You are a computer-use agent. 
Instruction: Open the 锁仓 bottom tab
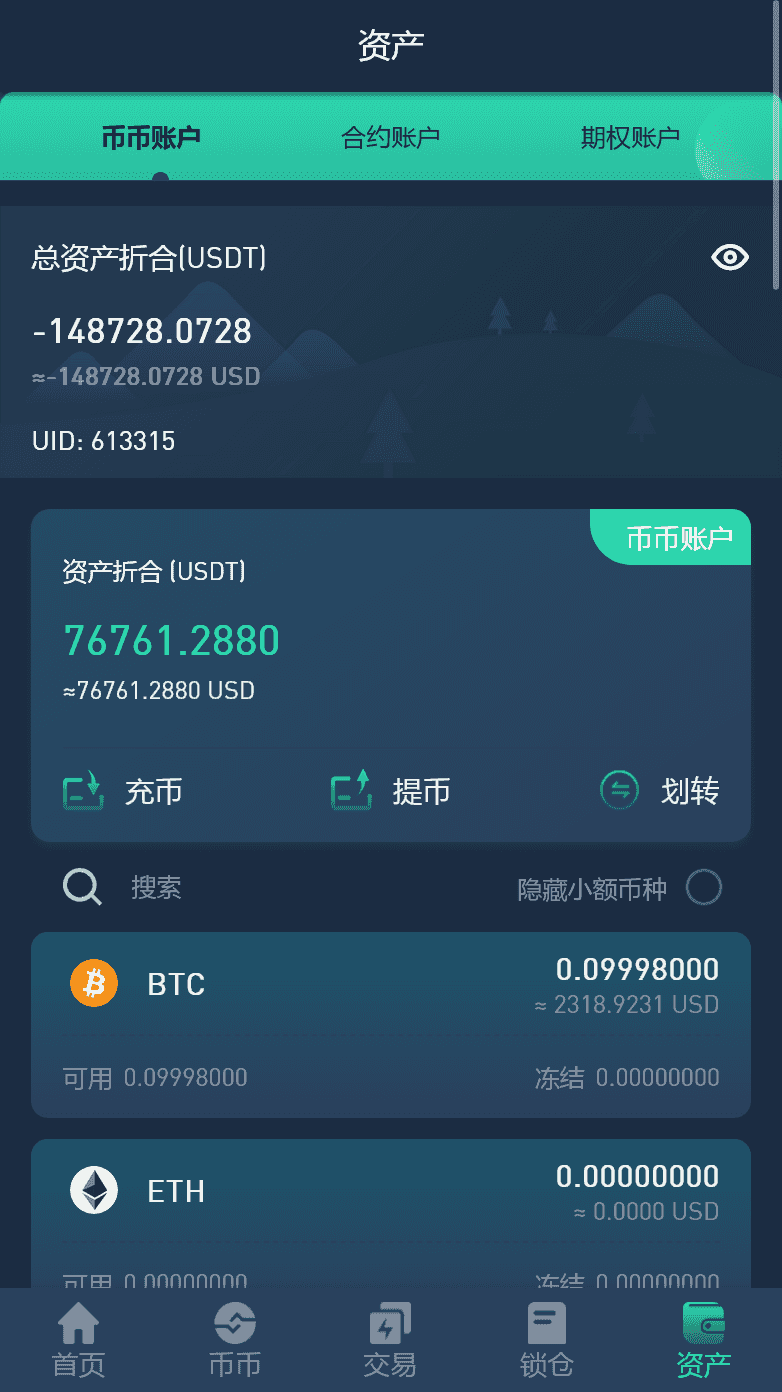tap(547, 1340)
